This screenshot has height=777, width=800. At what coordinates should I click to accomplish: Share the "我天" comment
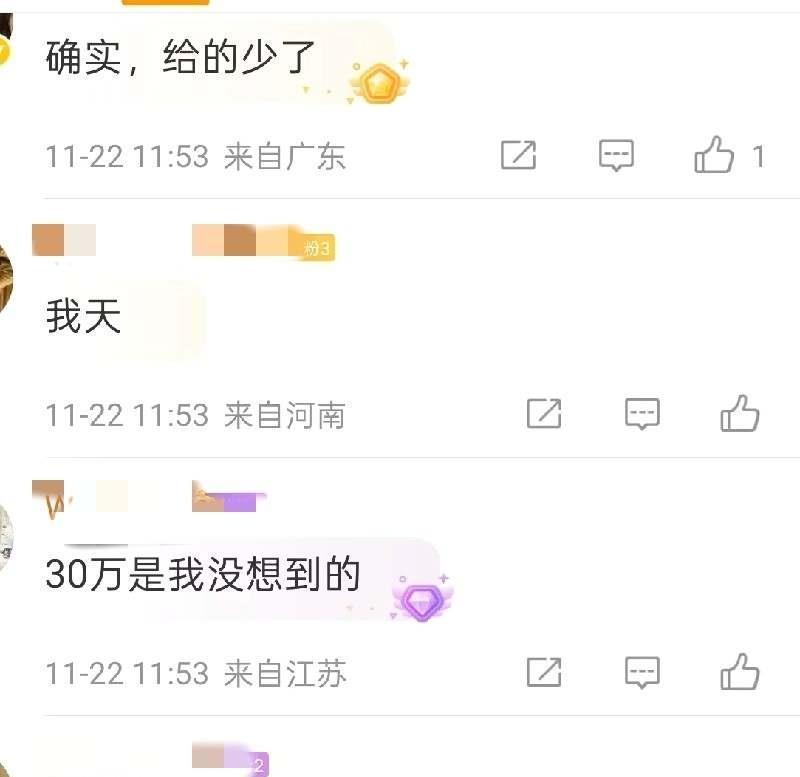[544, 413]
